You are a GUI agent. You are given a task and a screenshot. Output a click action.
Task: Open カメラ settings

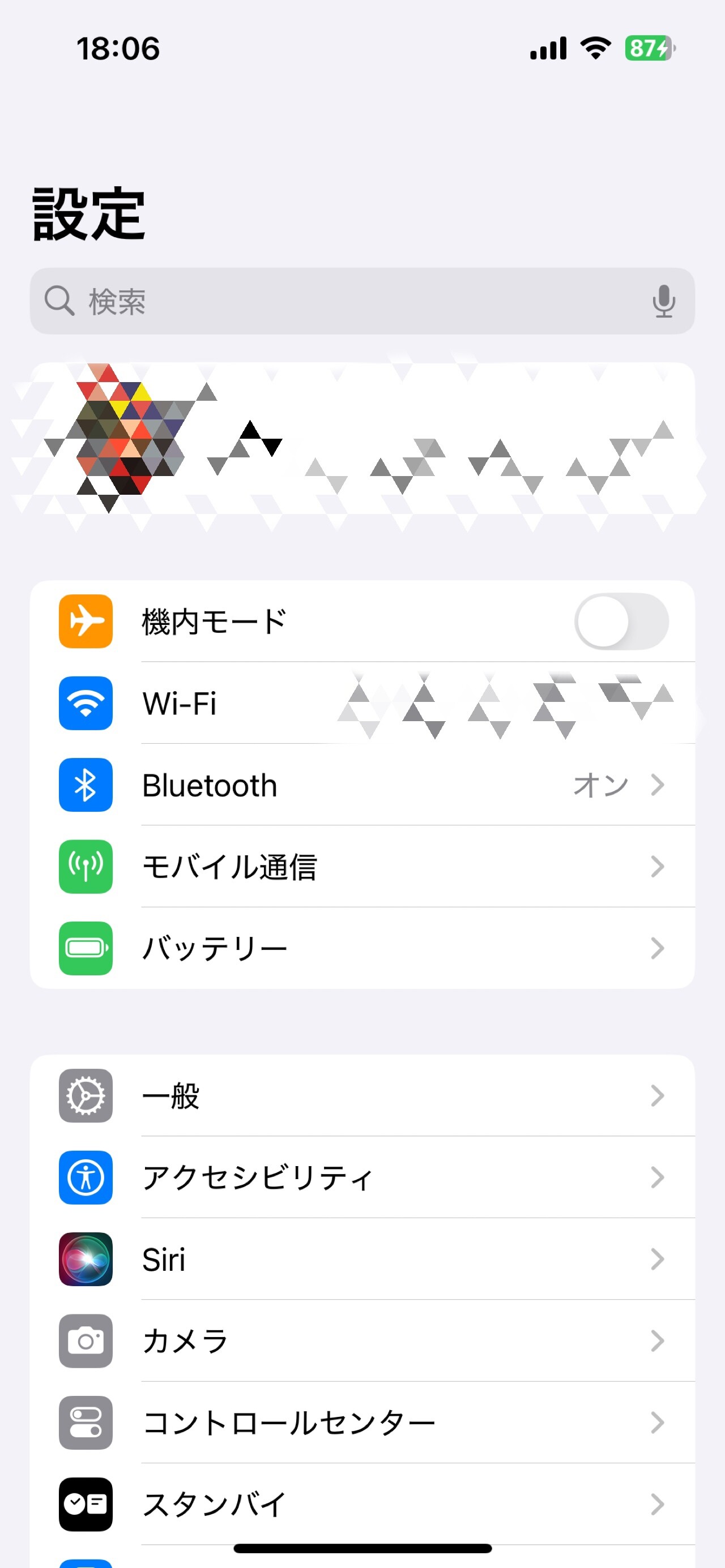(x=362, y=1340)
